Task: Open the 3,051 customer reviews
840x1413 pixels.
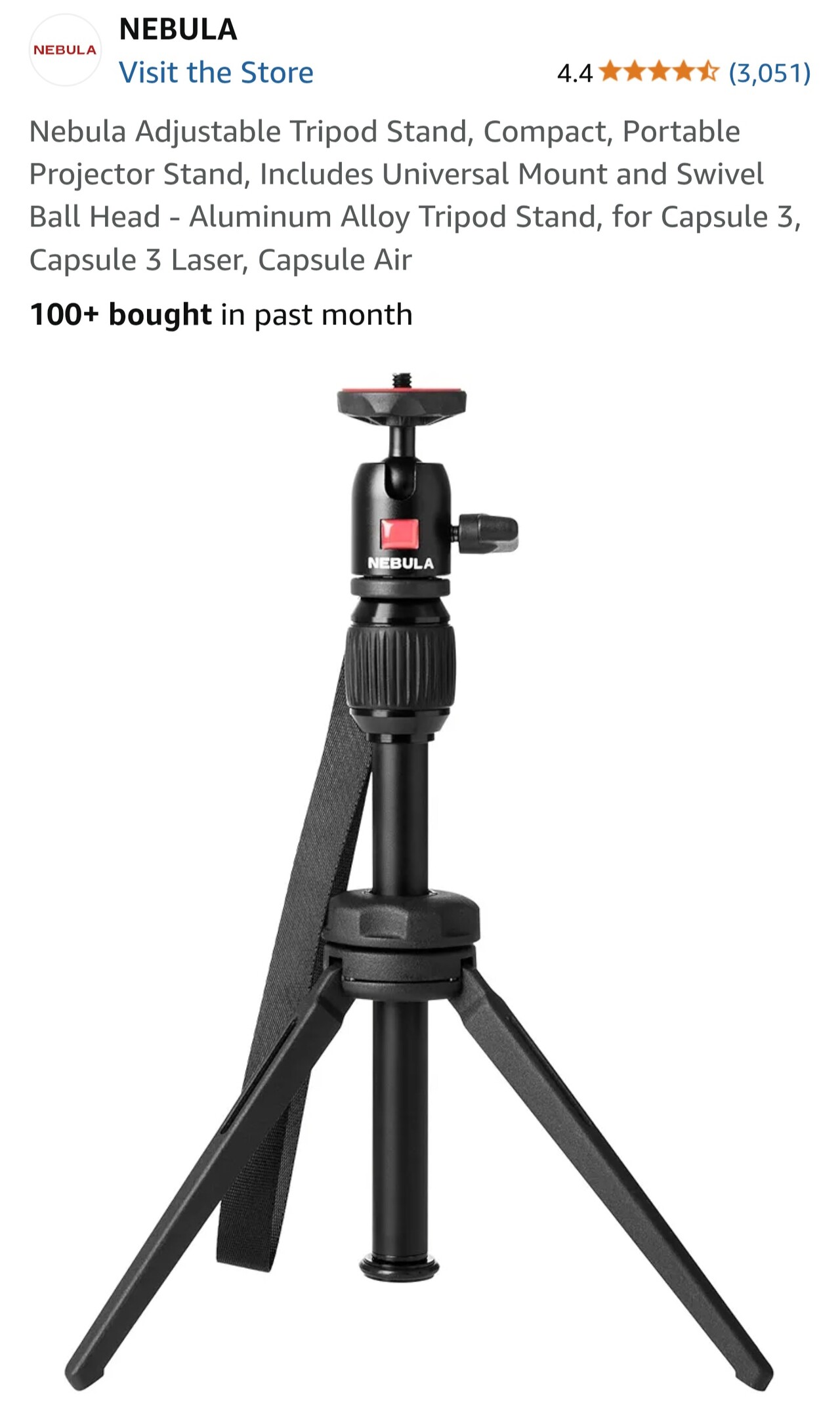Action: pos(769,72)
